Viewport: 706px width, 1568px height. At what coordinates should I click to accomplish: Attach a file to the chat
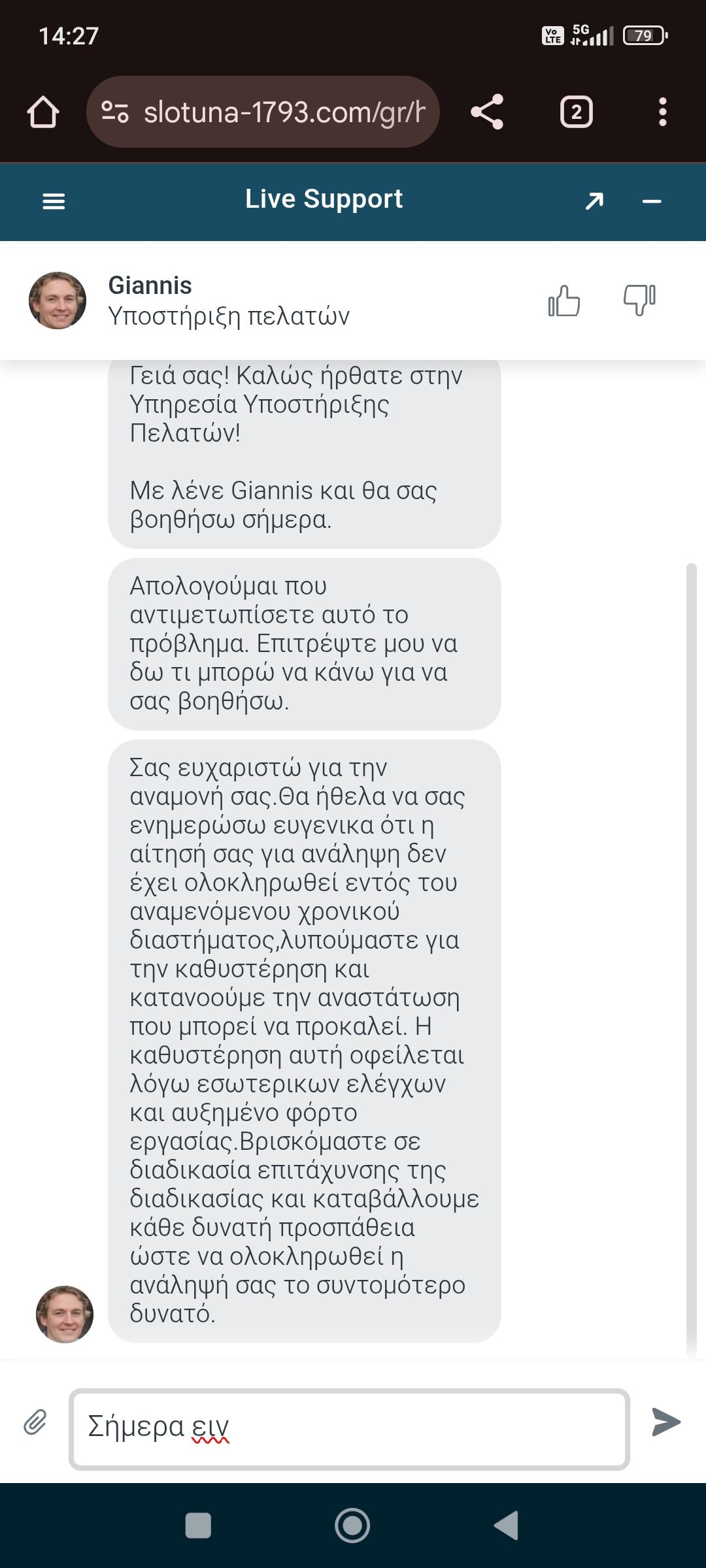coord(35,1422)
